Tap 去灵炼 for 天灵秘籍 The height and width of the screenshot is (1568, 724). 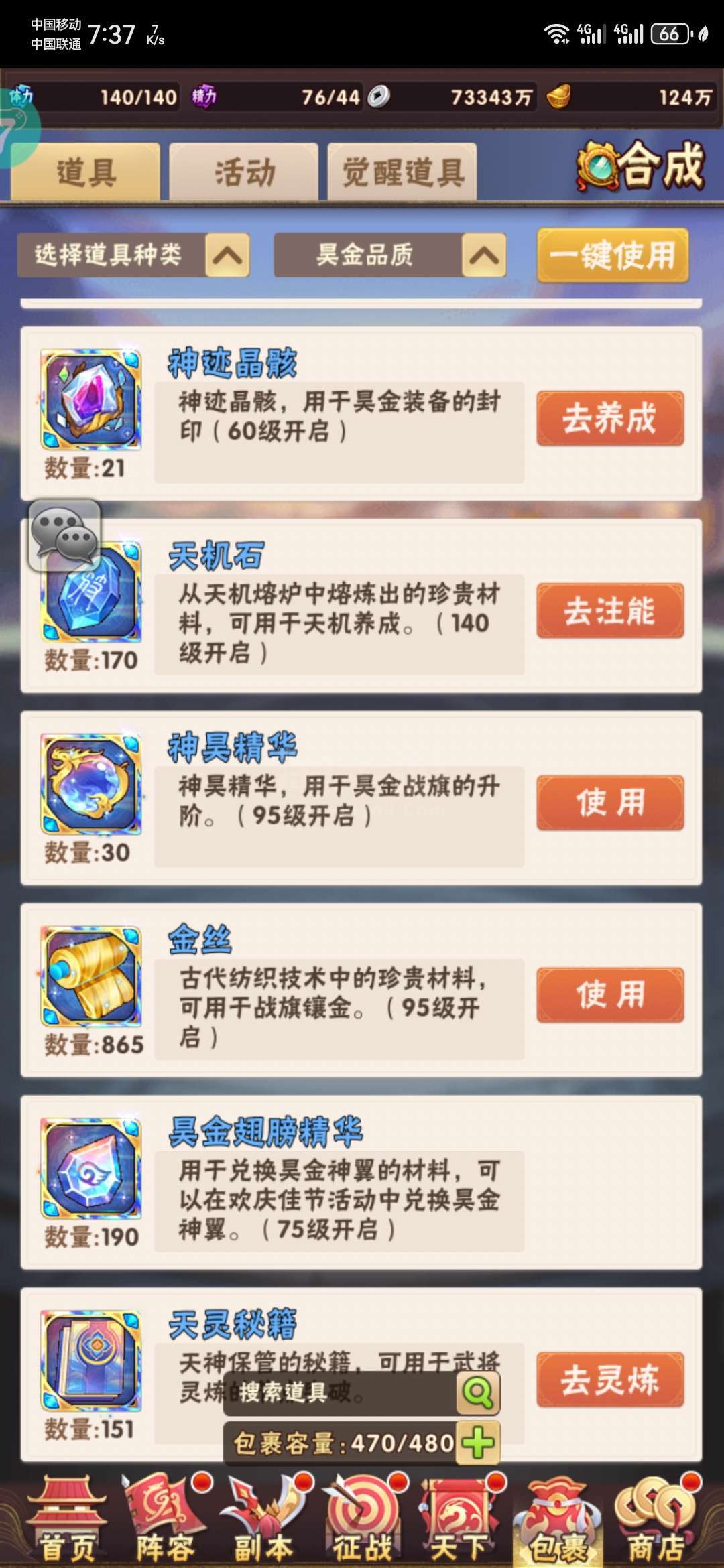pos(610,1380)
